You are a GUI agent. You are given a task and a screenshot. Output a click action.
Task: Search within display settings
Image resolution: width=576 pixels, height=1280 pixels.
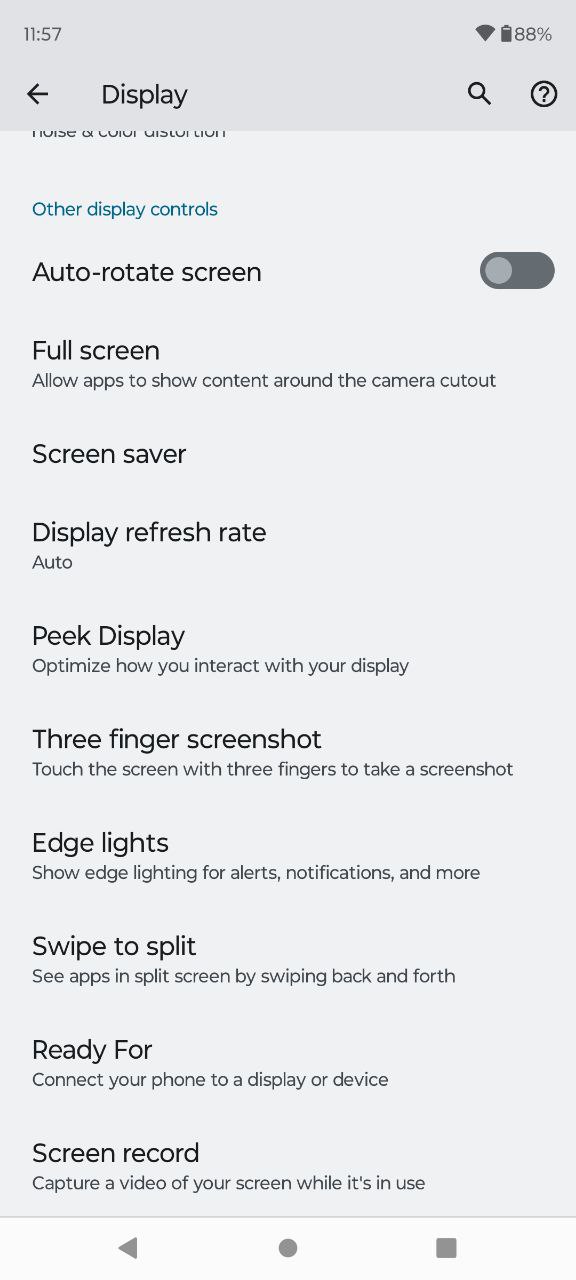tap(480, 94)
